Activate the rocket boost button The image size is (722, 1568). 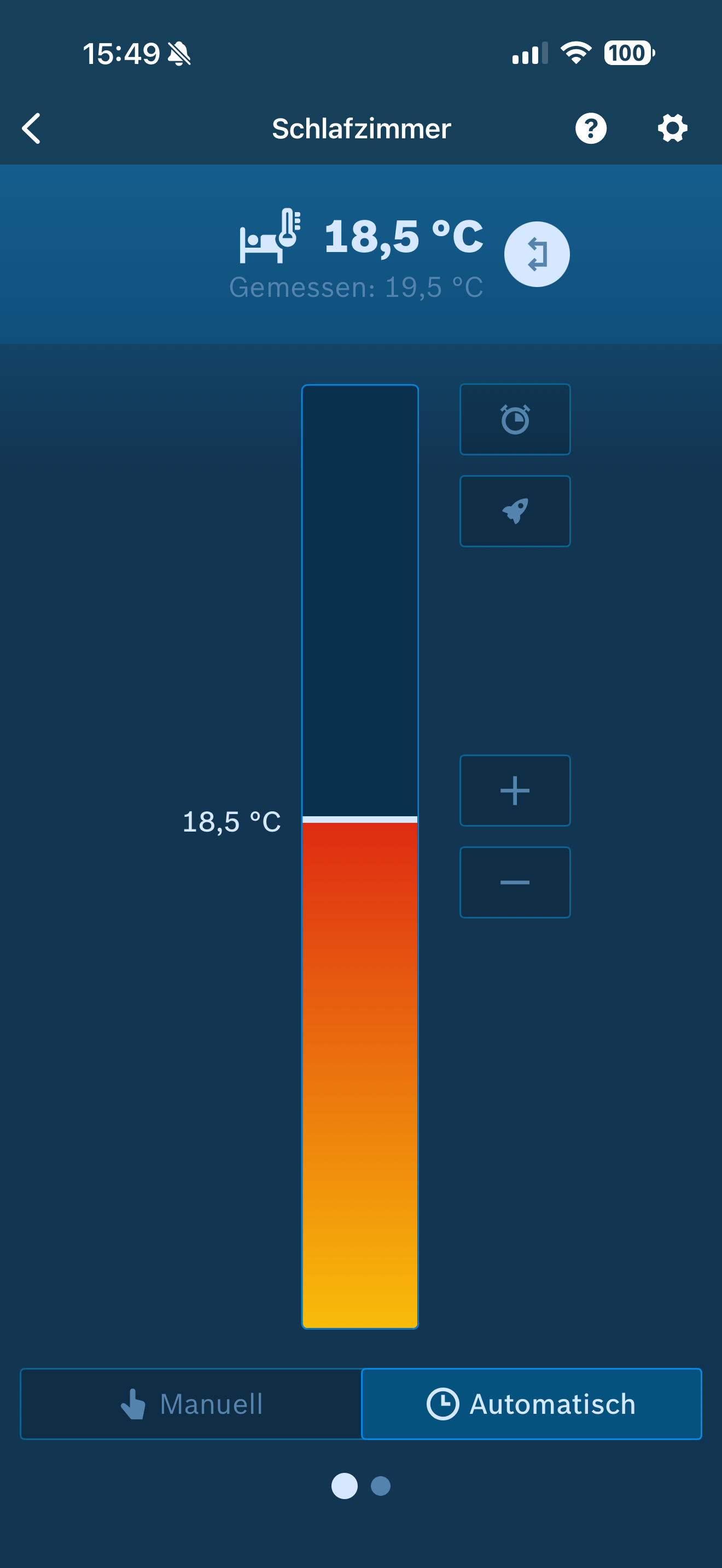514,511
